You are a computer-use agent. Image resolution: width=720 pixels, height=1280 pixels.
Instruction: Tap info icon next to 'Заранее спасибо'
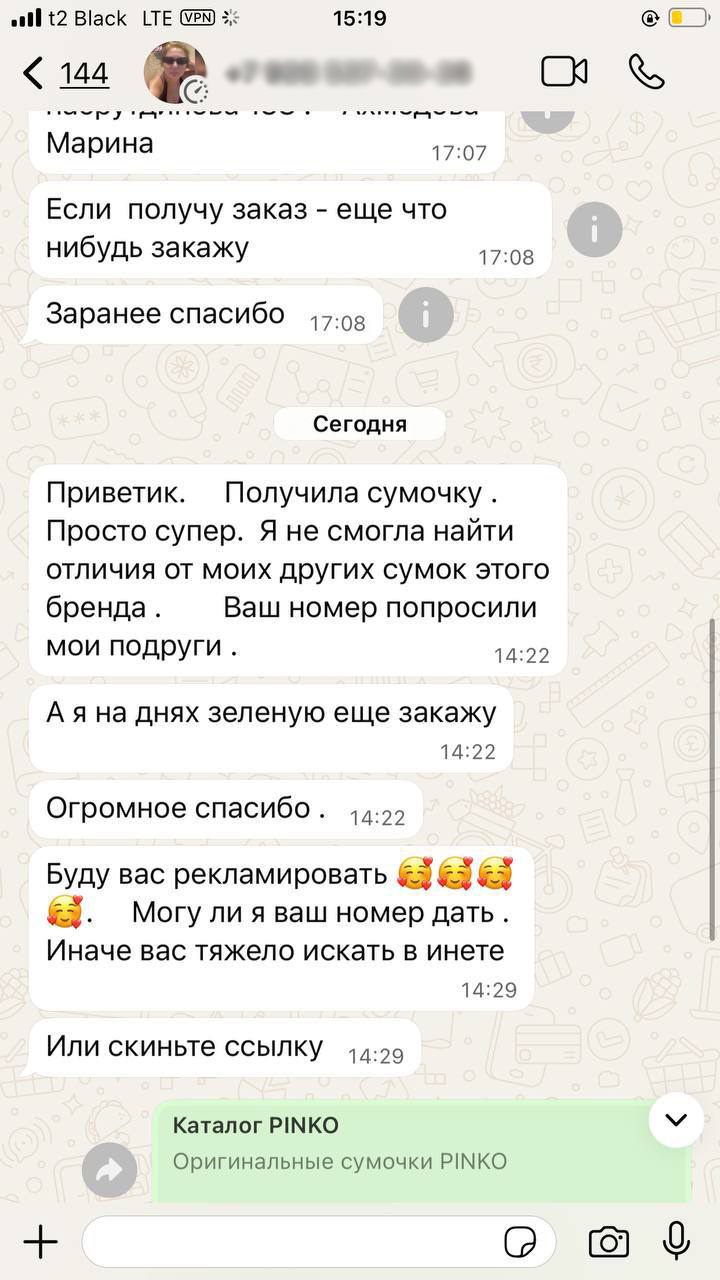click(425, 315)
